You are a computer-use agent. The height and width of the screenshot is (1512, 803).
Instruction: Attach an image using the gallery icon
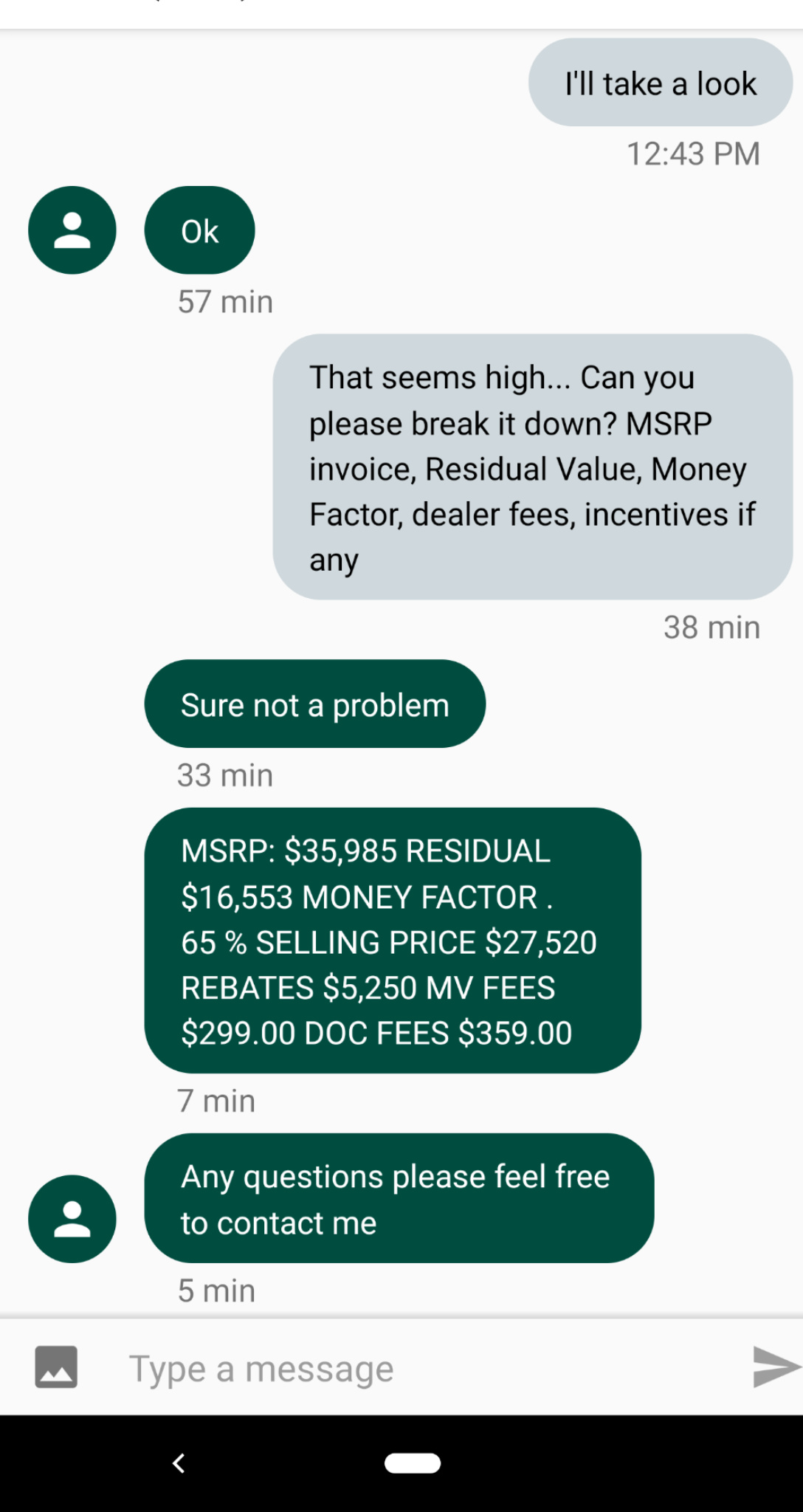tap(56, 1367)
